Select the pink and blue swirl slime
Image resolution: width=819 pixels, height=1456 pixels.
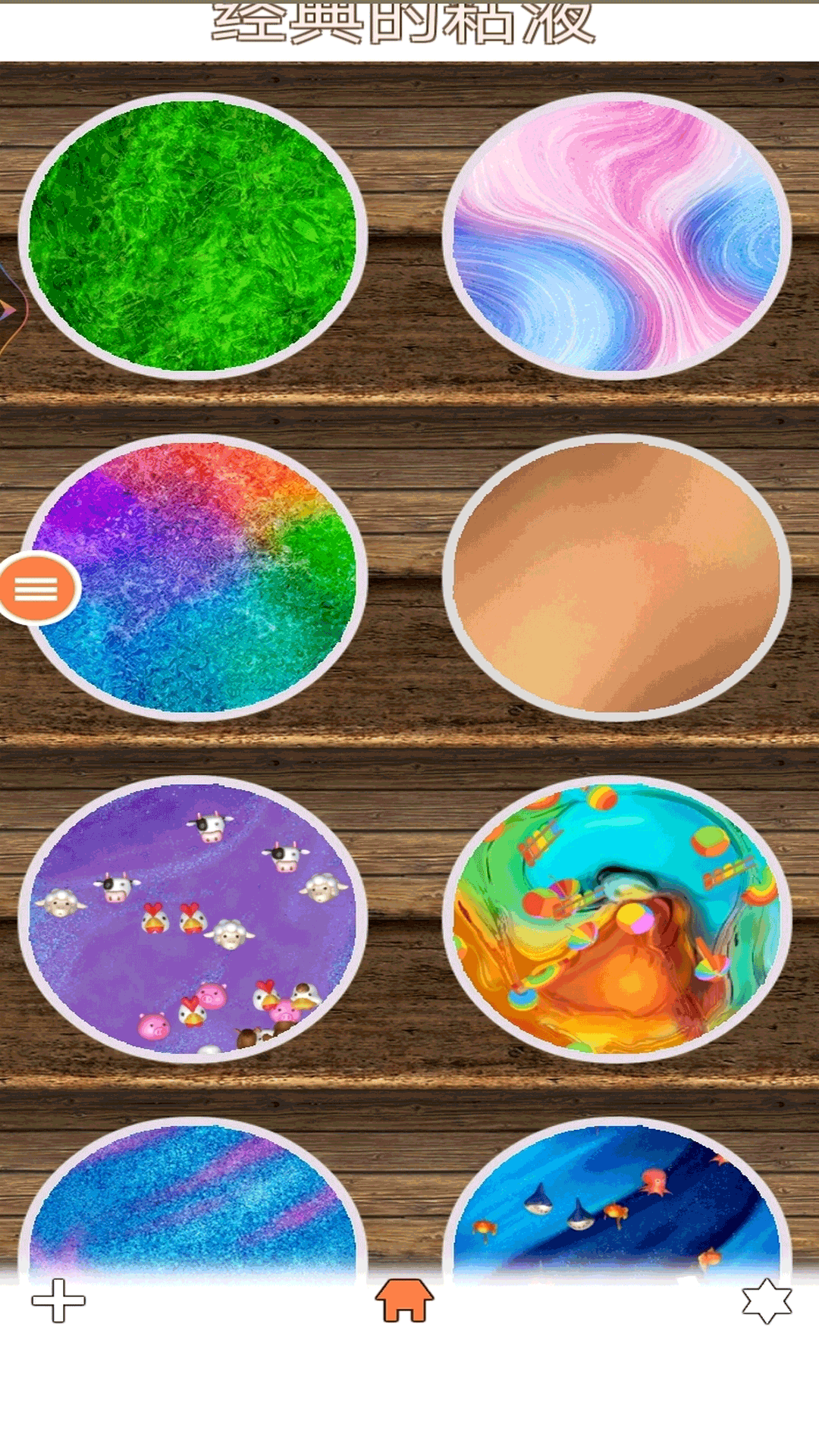pos(617,236)
